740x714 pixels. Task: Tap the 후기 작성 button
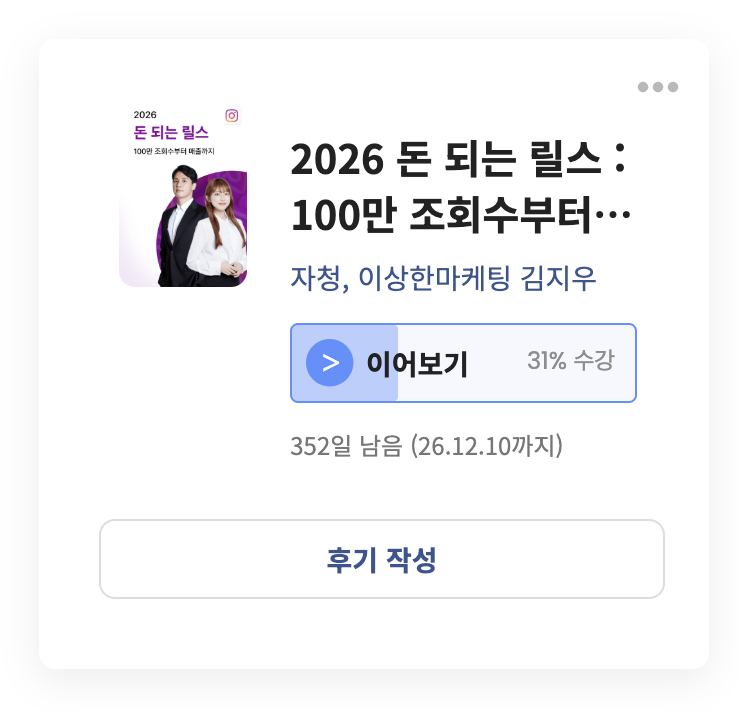pos(381,559)
